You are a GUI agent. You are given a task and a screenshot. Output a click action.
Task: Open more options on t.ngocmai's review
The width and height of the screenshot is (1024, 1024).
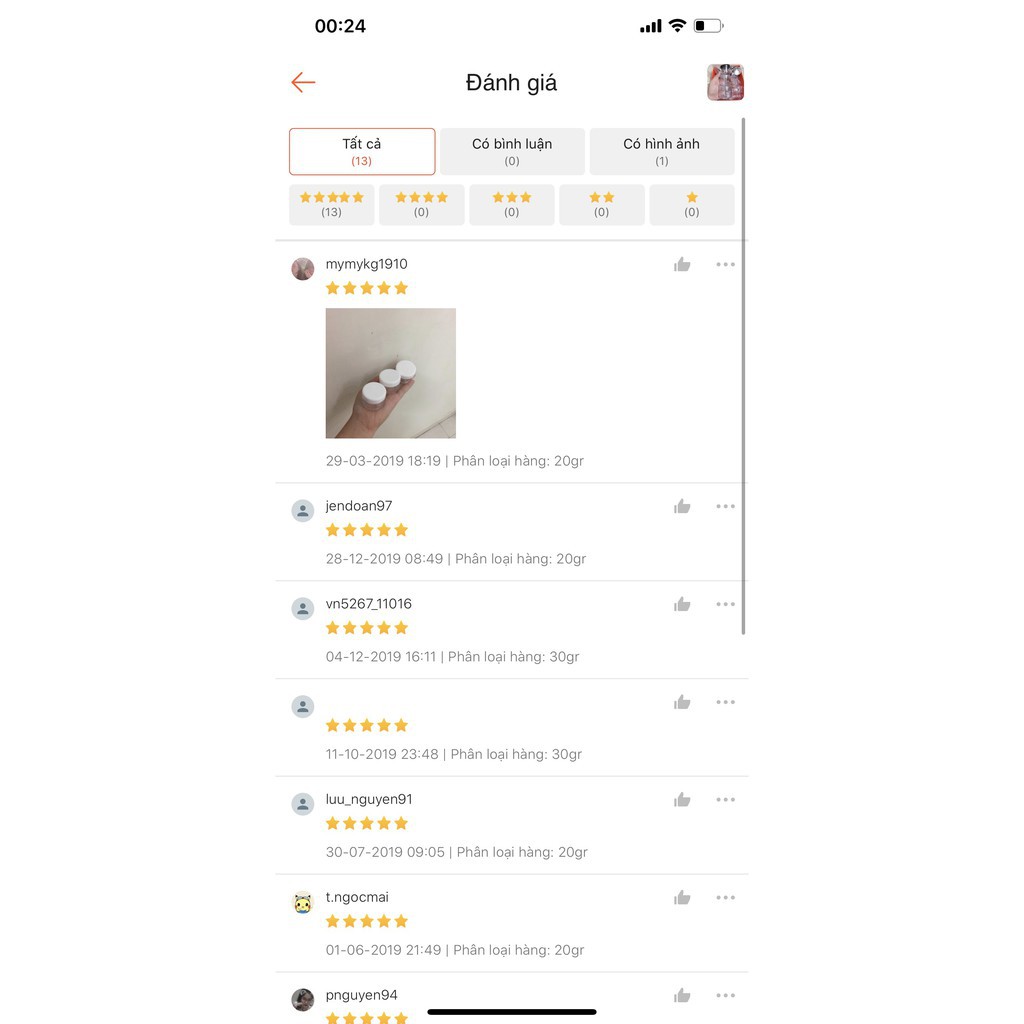click(x=725, y=898)
